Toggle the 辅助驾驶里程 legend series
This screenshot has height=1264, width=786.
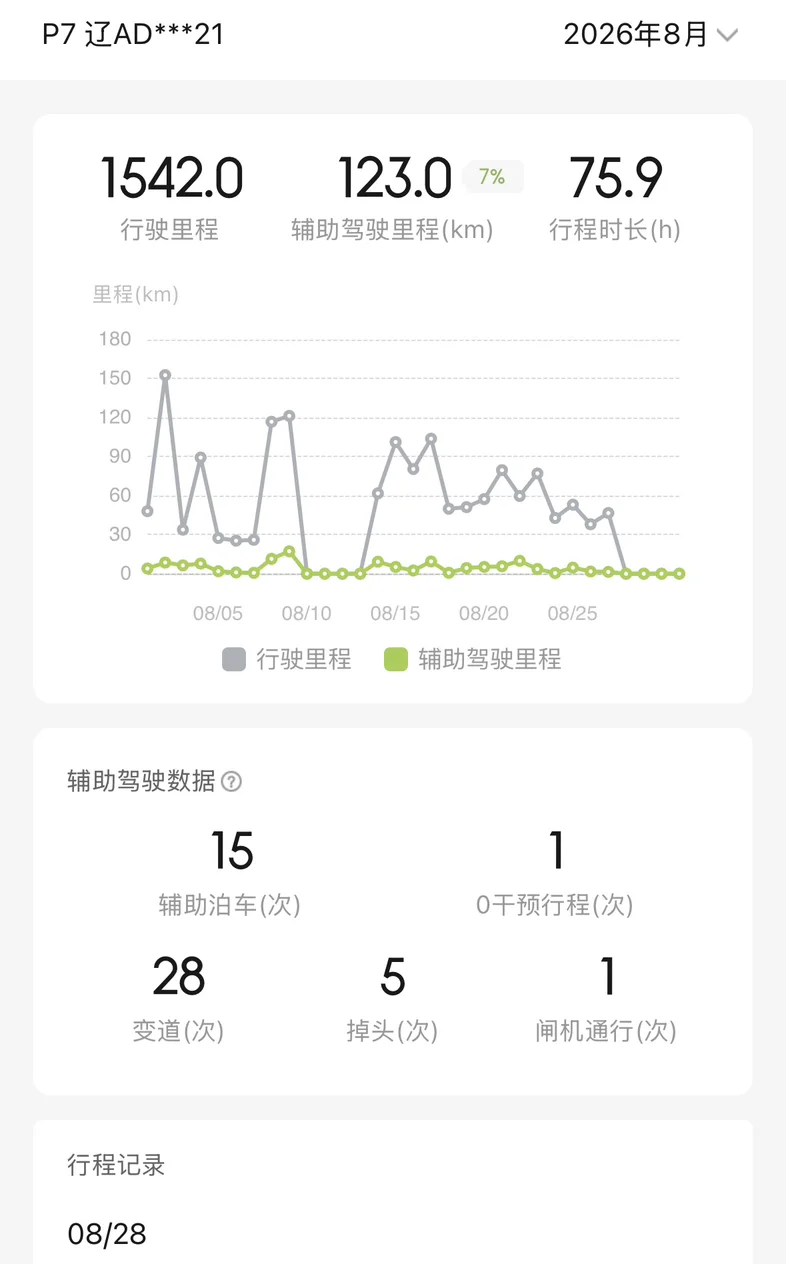click(x=473, y=659)
